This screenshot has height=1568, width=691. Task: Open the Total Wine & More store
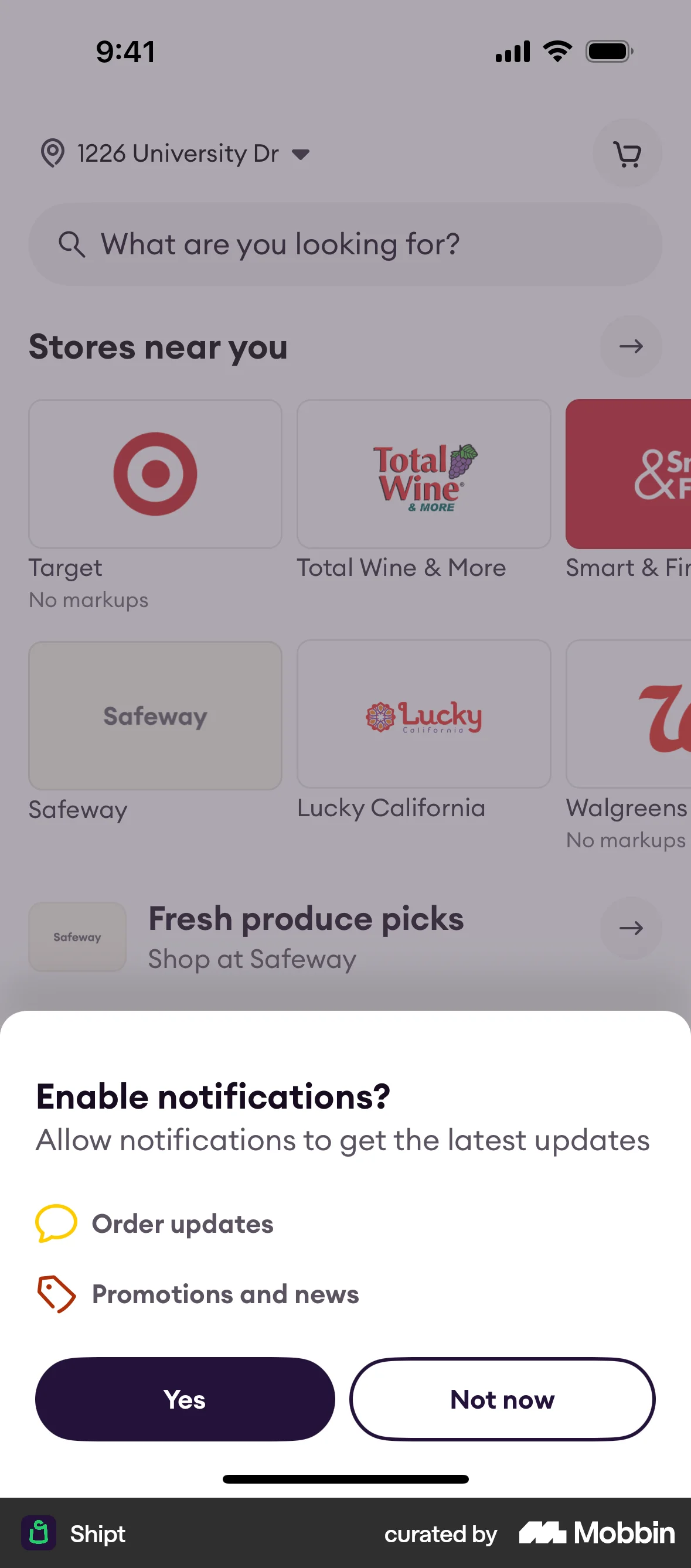pos(424,474)
